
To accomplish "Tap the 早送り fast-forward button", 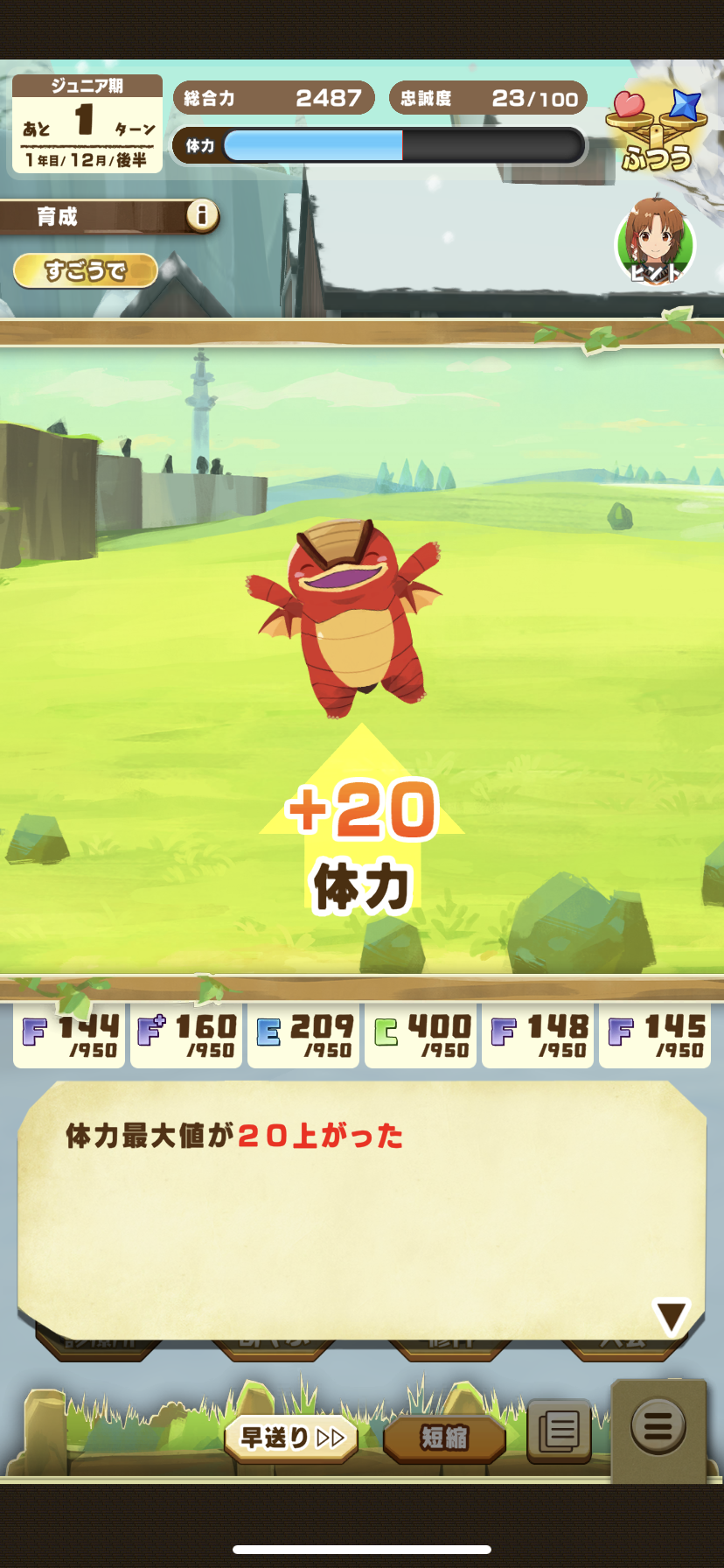I will [291, 1437].
